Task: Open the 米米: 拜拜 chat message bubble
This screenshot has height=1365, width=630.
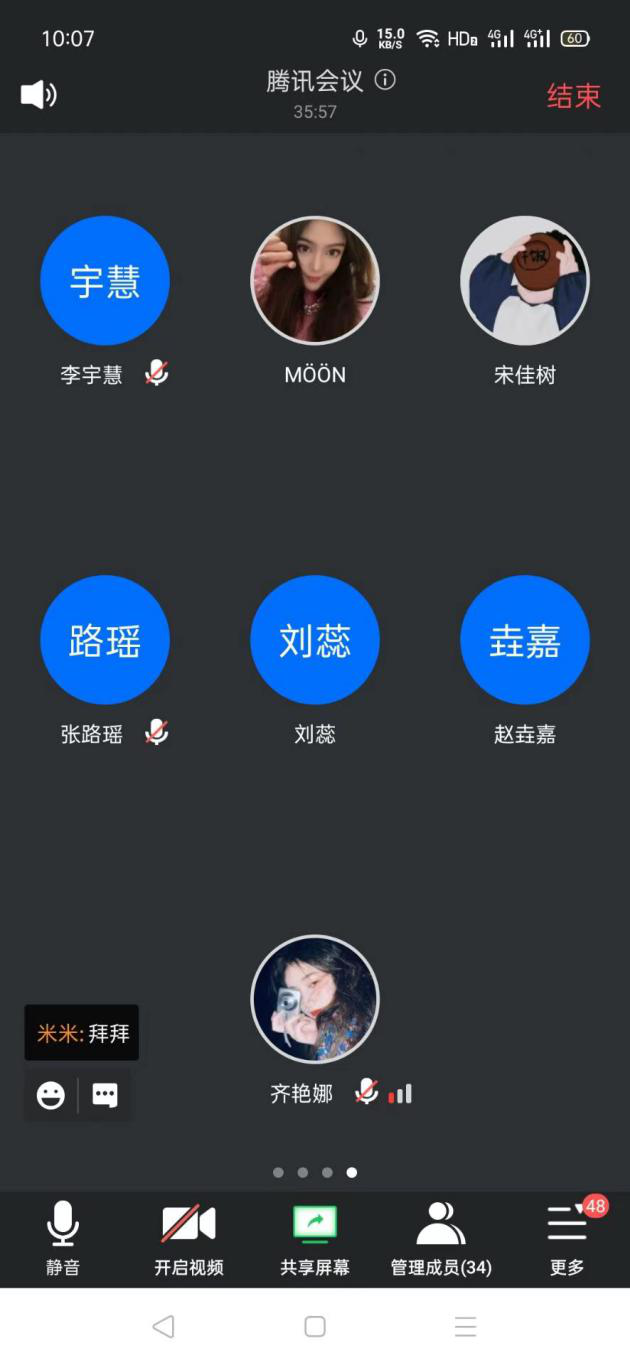Action: [82, 1033]
